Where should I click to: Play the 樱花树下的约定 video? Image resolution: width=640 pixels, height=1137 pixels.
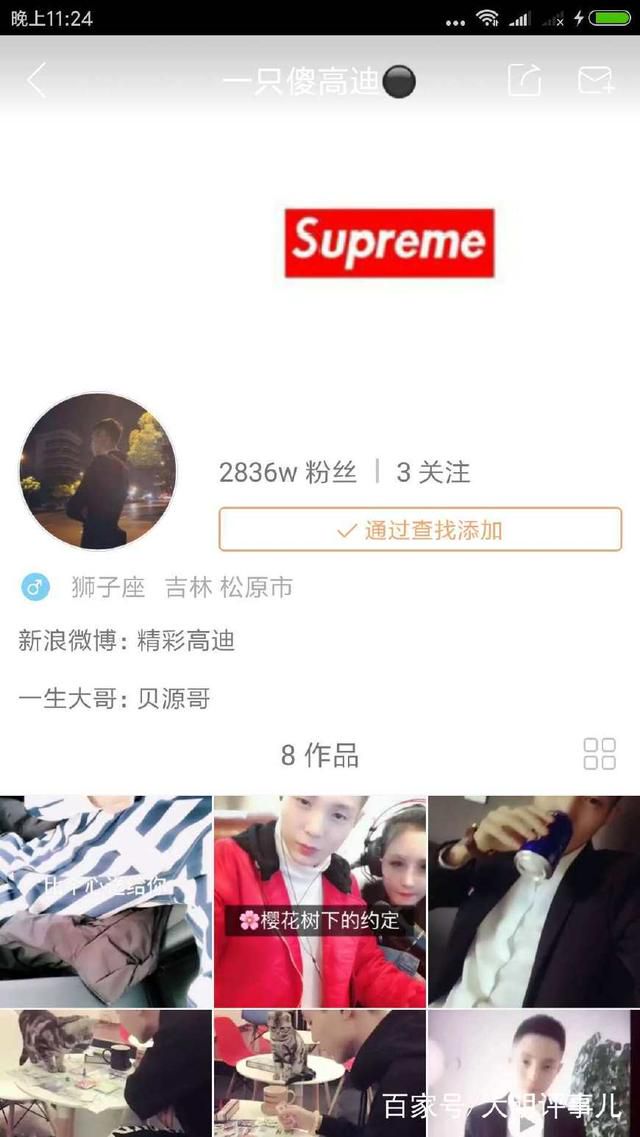(320, 901)
